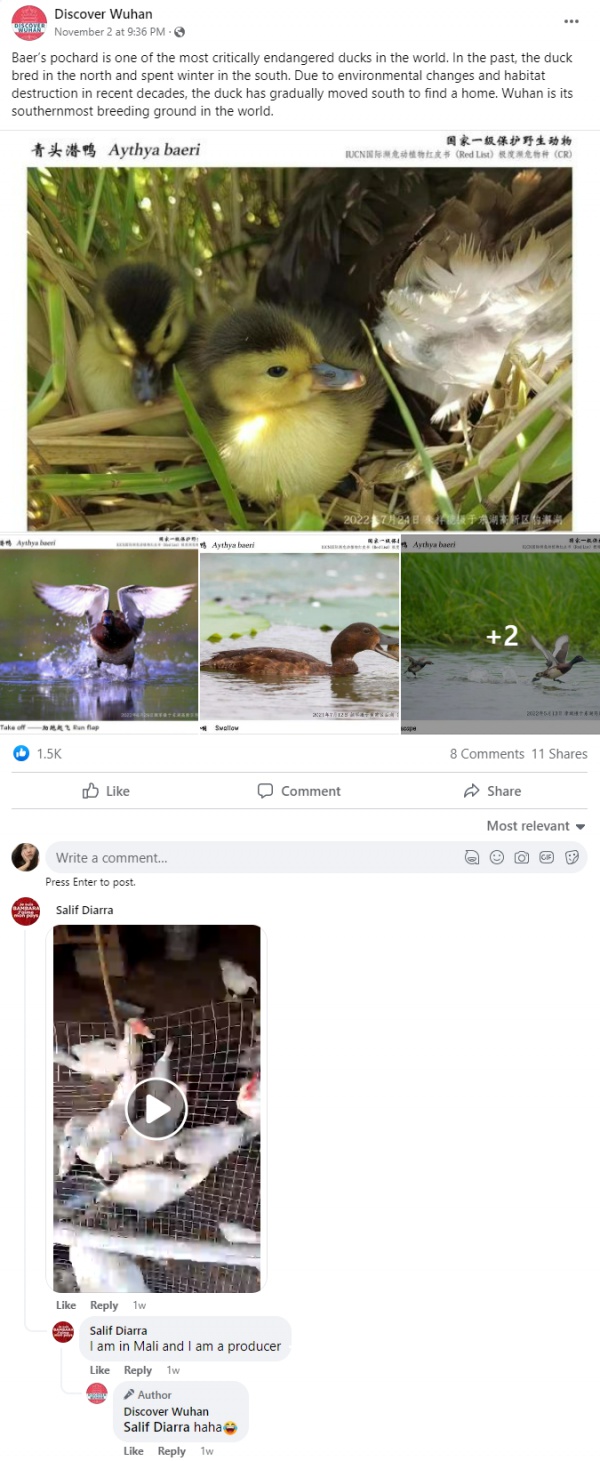Image resolution: width=600 pixels, height=1461 pixels.
Task: View the 8 Comments link
Action: (x=486, y=754)
